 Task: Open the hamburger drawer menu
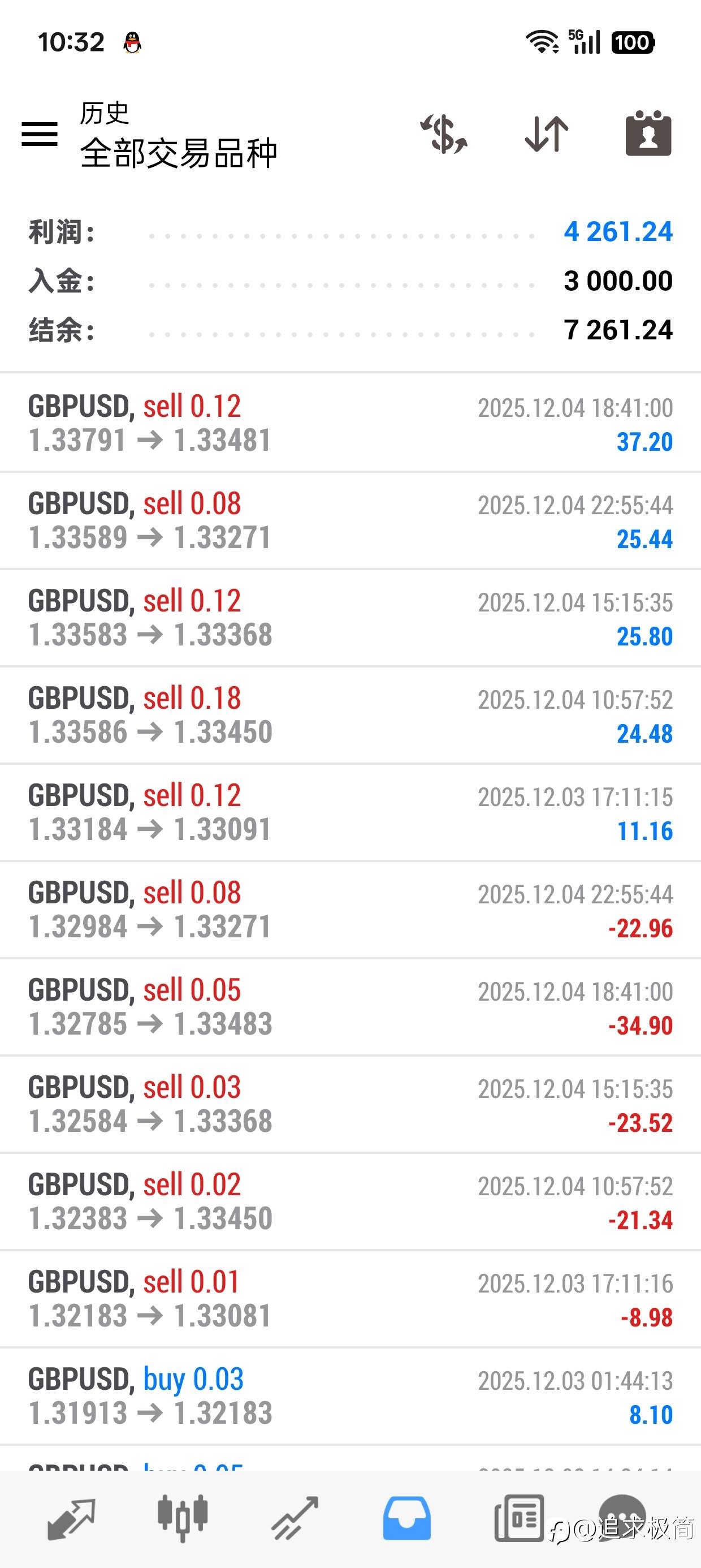pos(40,133)
